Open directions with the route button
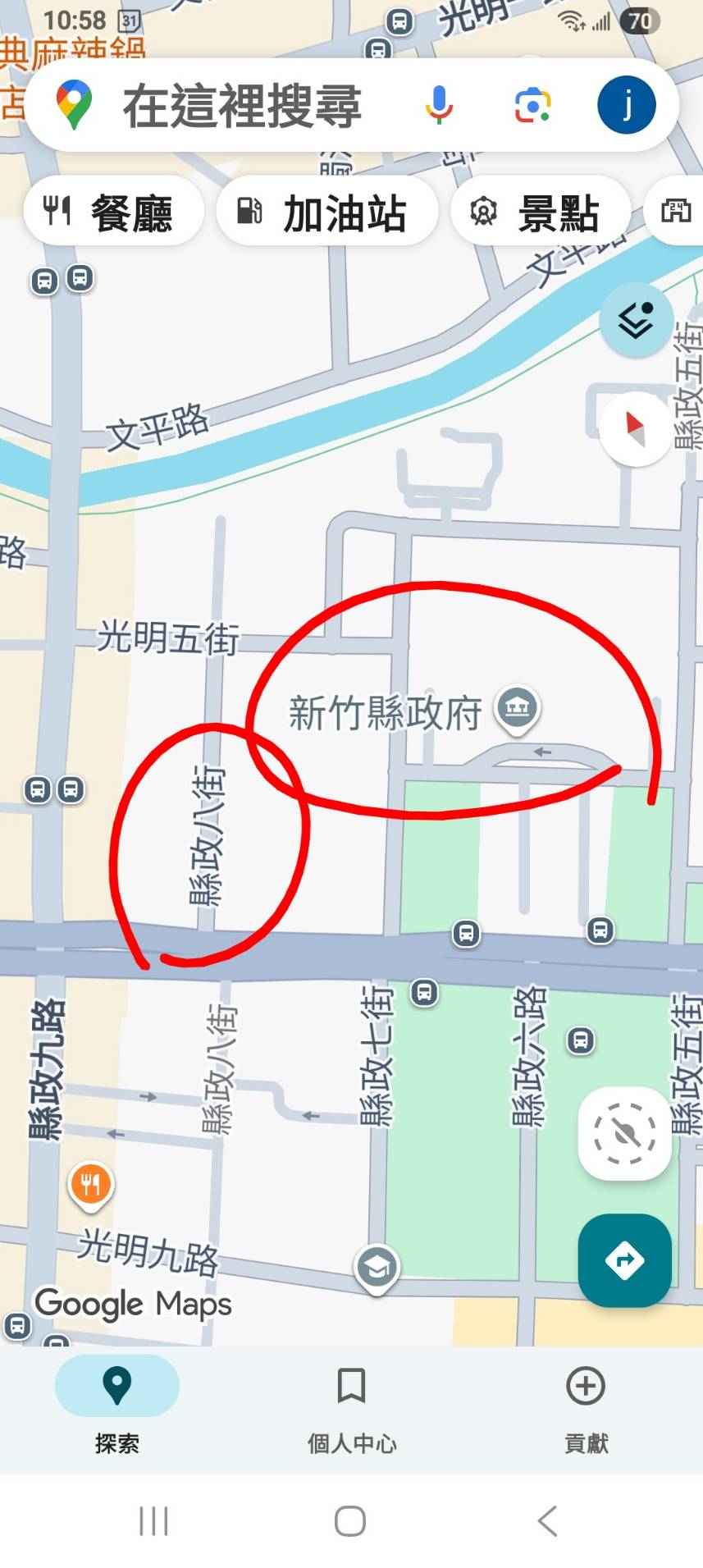Viewport: 703px width, 1568px height. click(624, 1259)
